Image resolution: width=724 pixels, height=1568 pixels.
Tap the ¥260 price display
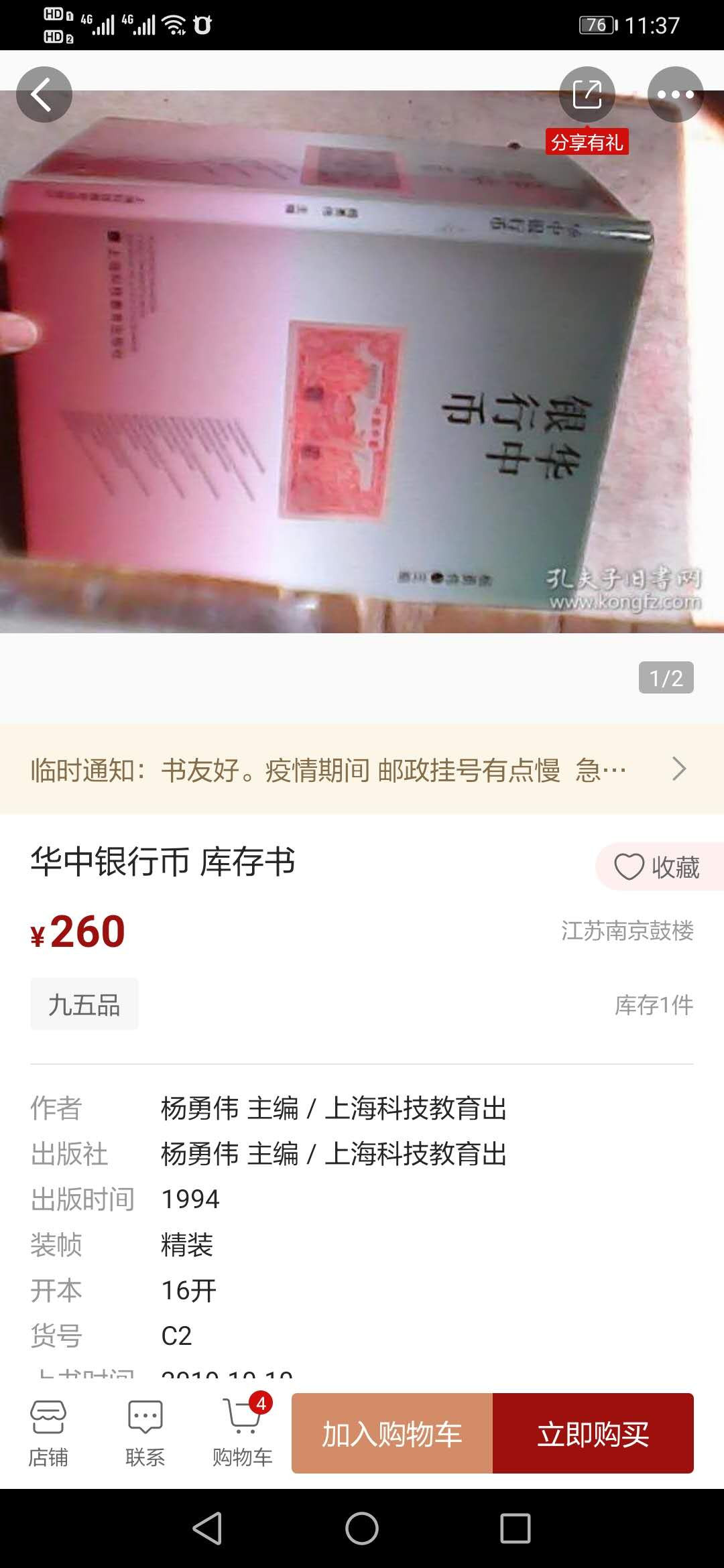77,931
